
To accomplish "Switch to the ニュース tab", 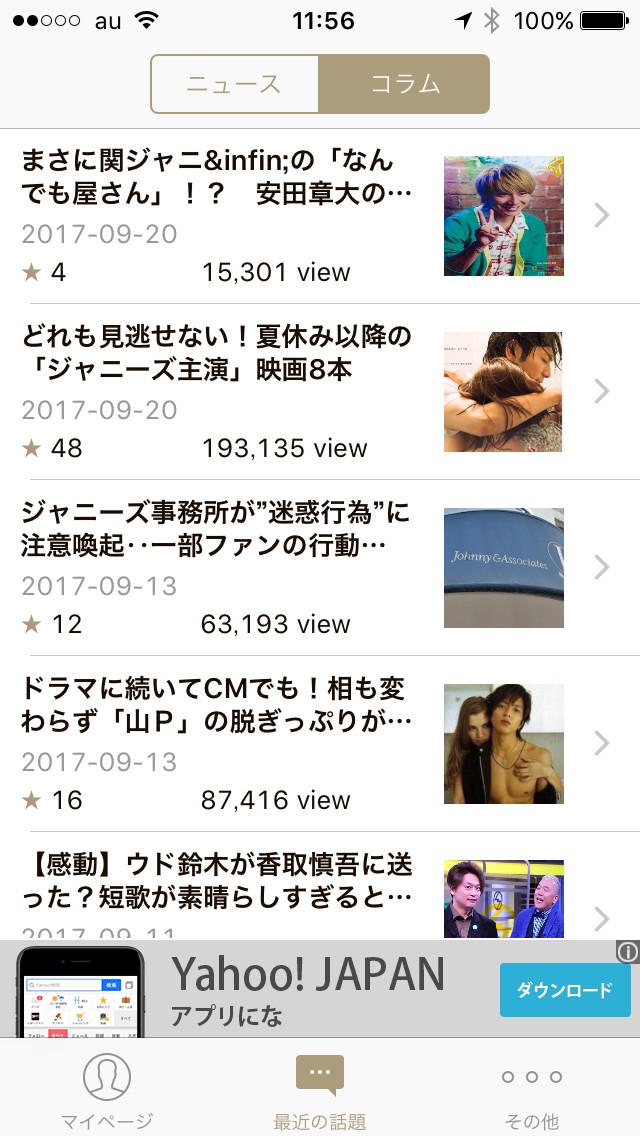I will [235, 84].
